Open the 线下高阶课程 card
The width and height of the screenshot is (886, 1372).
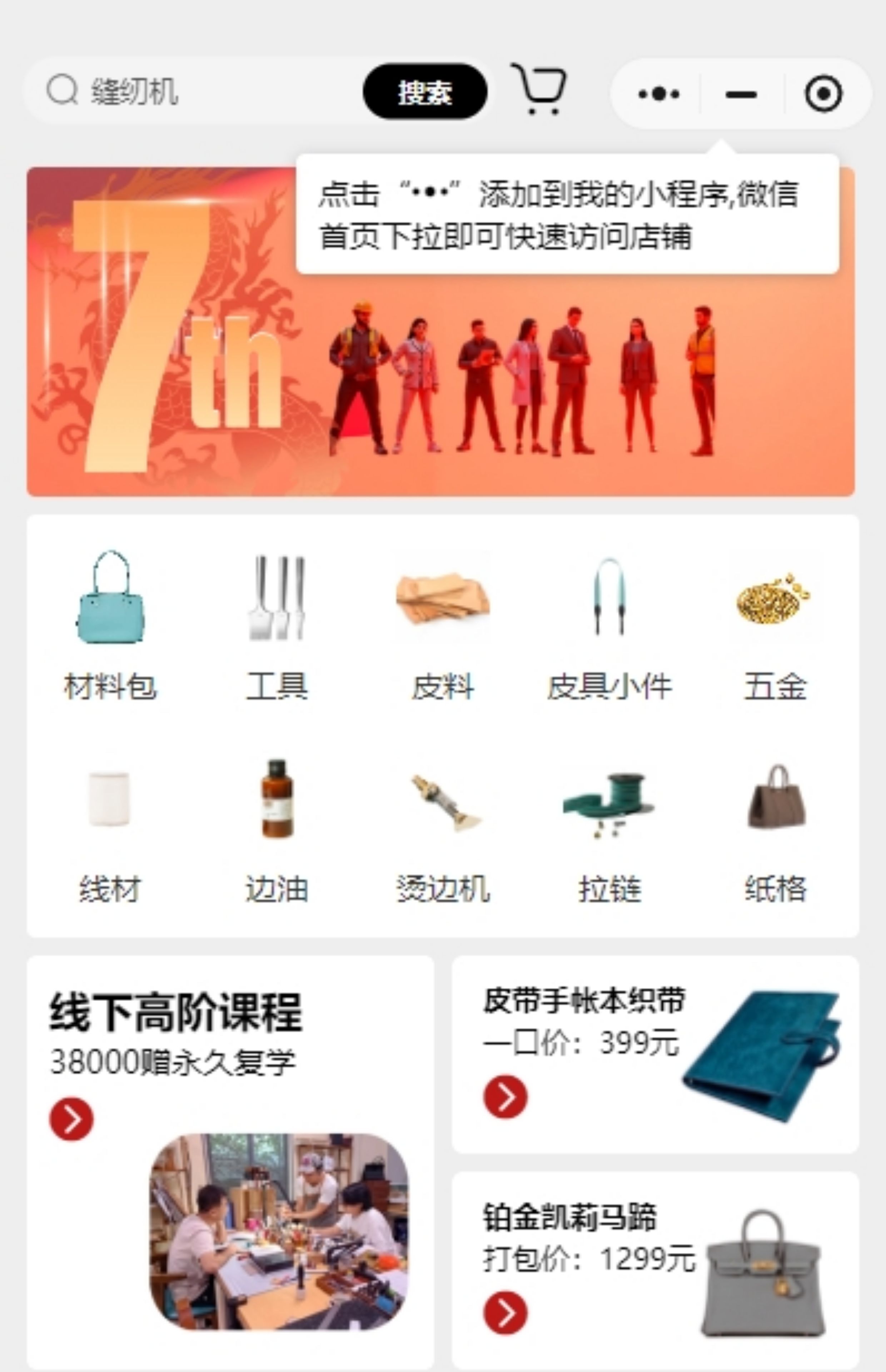point(230,1162)
